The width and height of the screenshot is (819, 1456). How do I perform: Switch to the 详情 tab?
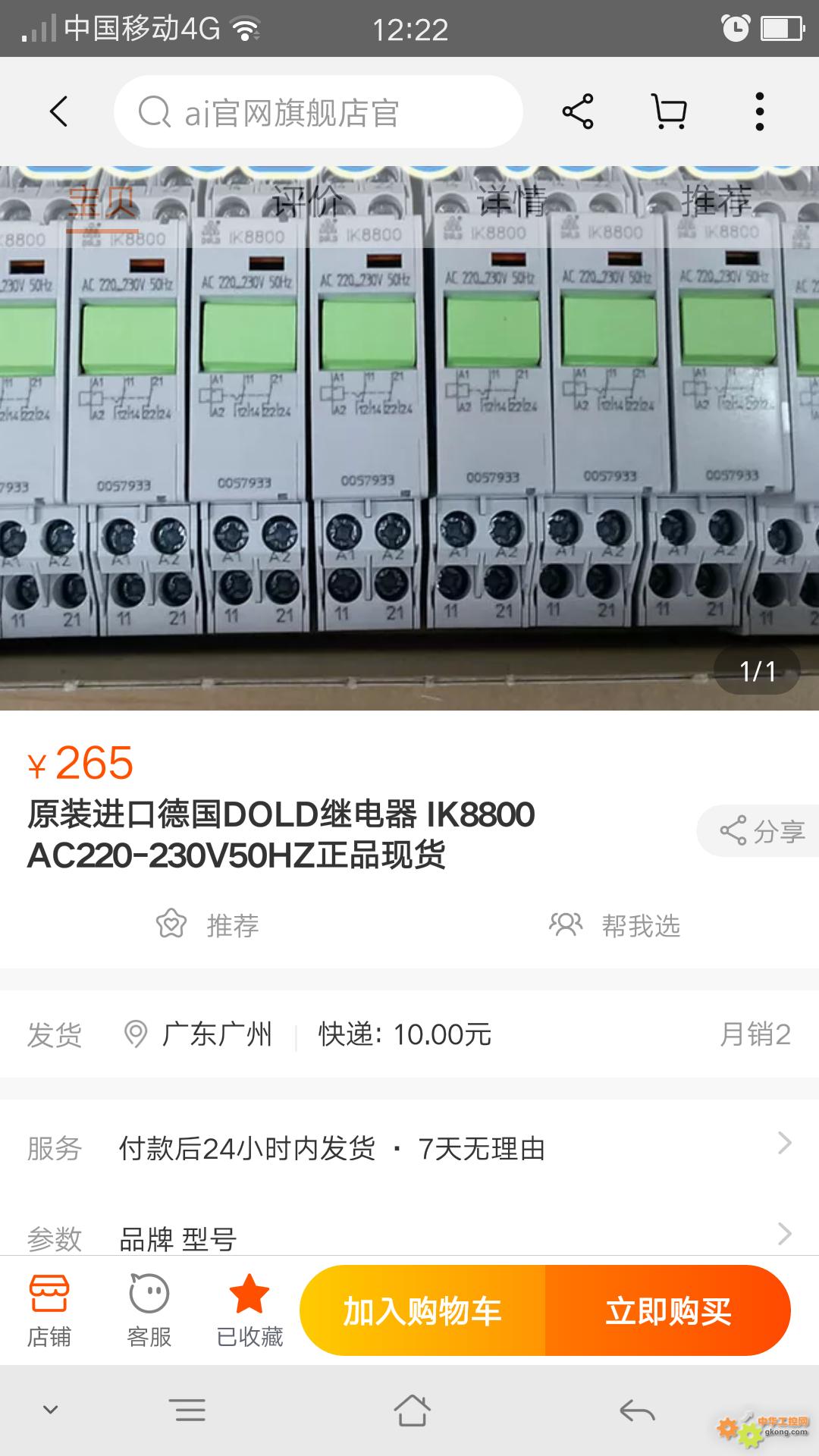512,201
